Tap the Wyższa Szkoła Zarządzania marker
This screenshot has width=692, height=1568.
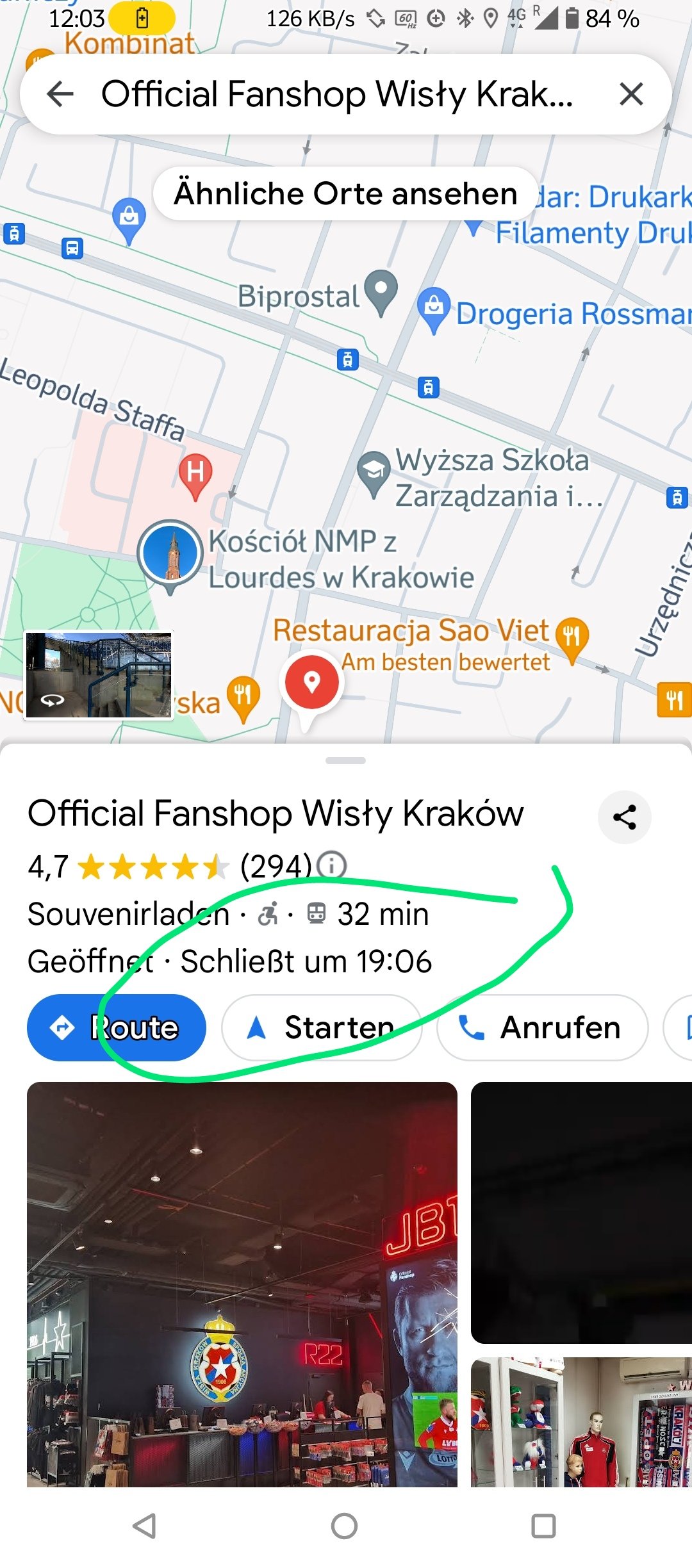coord(374,474)
